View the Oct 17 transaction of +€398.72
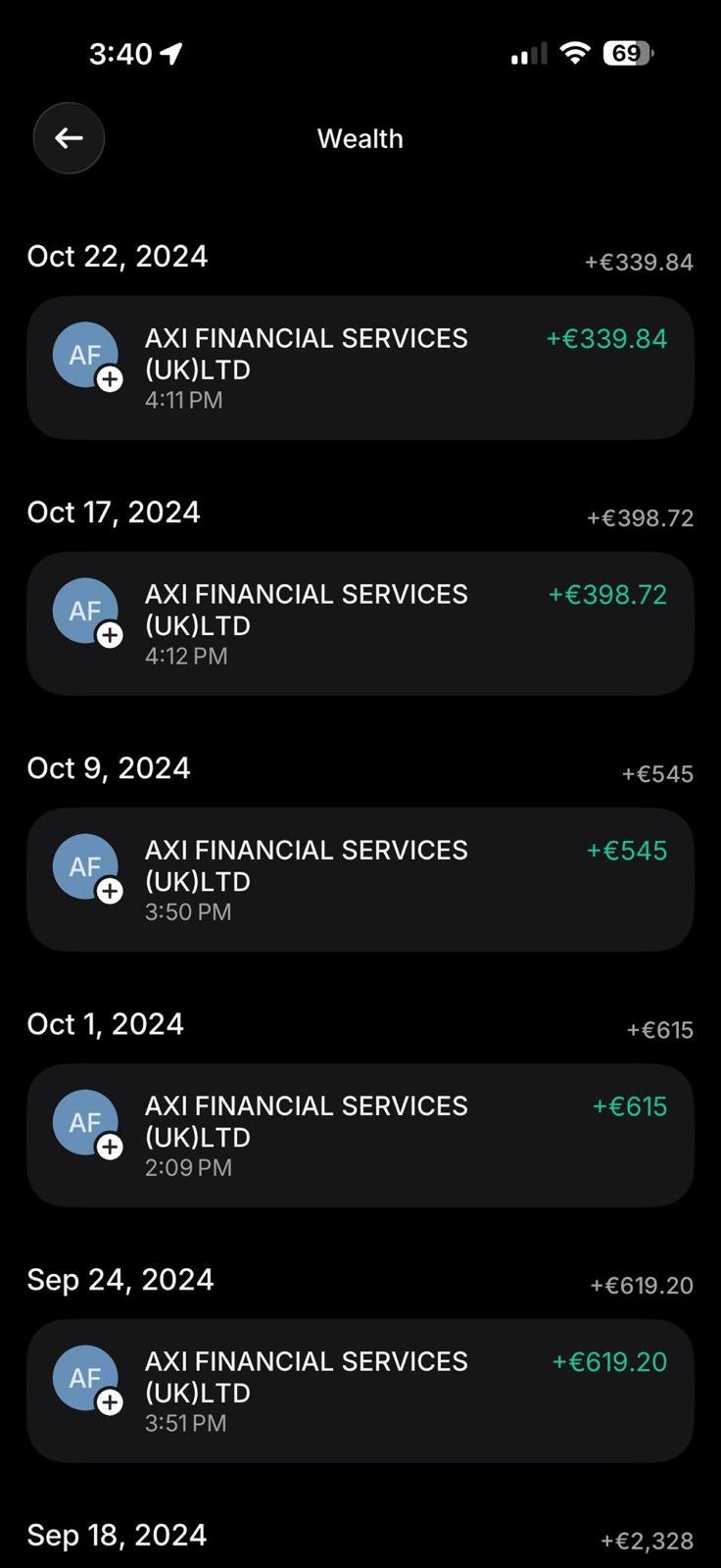The image size is (721, 1568). pos(360,623)
